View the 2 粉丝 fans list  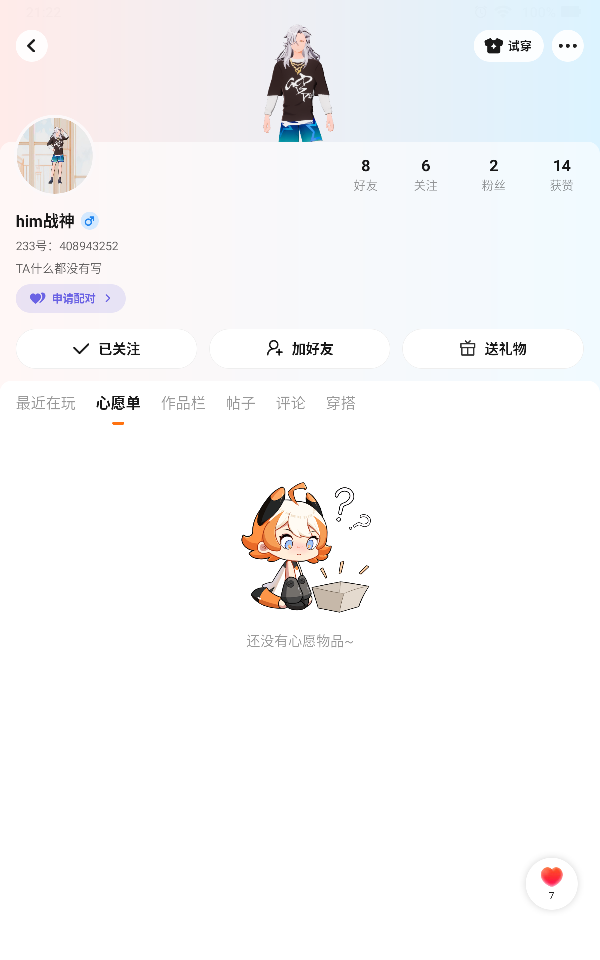[493, 174]
